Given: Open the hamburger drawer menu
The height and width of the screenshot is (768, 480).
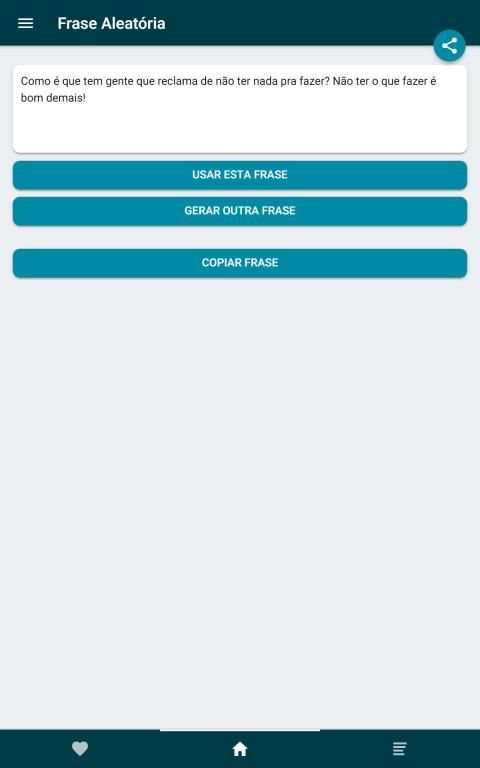Looking at the screenshot, I should [x=25, y=23].
